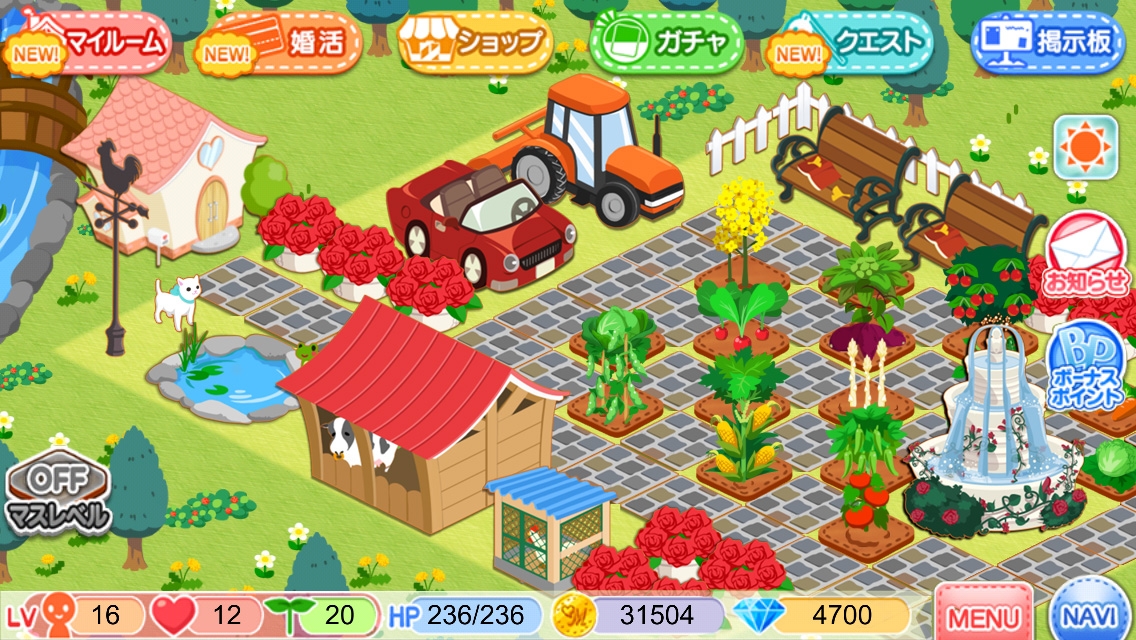Image resolution: width=1136 pixels, height=640 pixels.
Task: Open the ショップ store
Action: [477, 42]
